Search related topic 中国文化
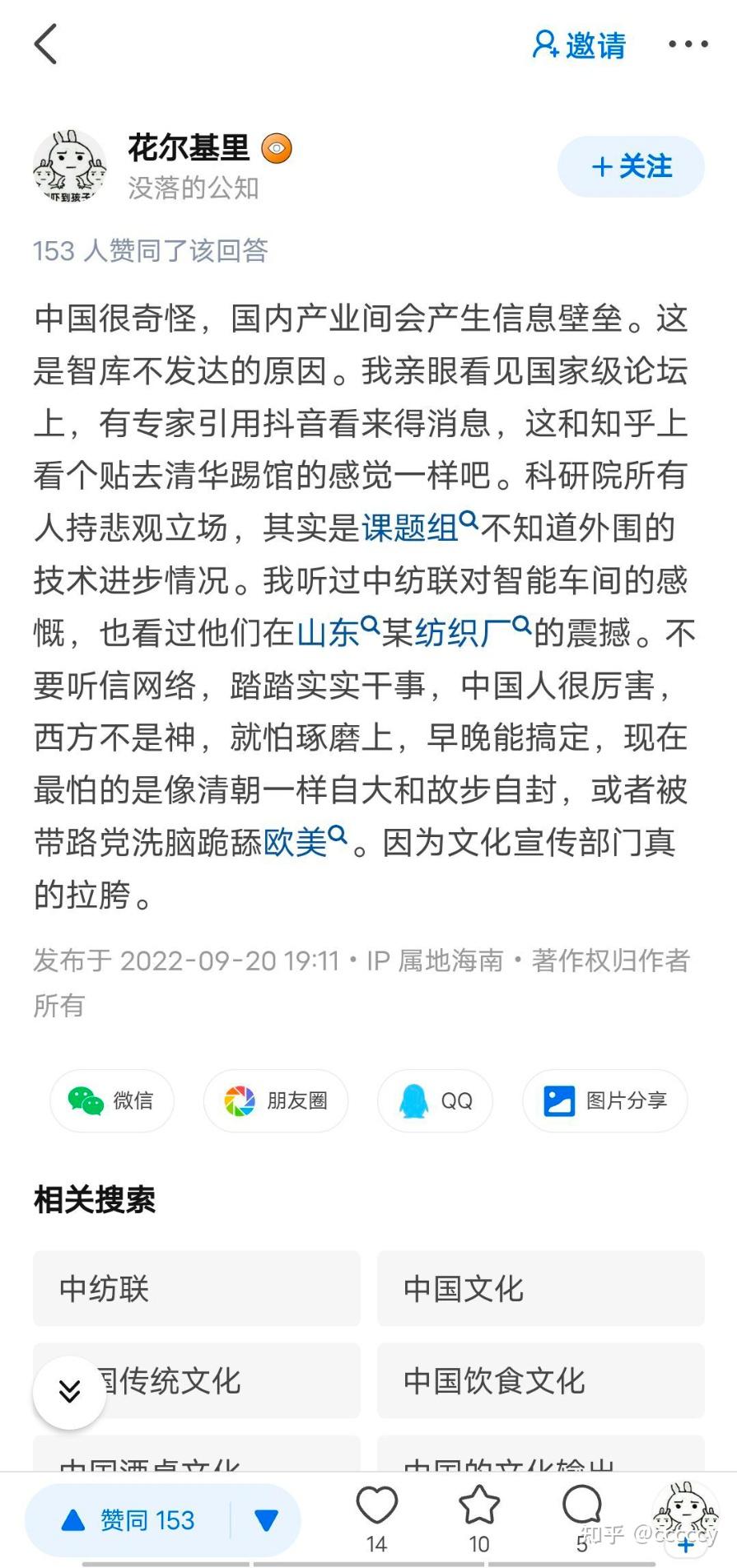This screenshot has height=1568, width=737. [x=540, y=1288]
